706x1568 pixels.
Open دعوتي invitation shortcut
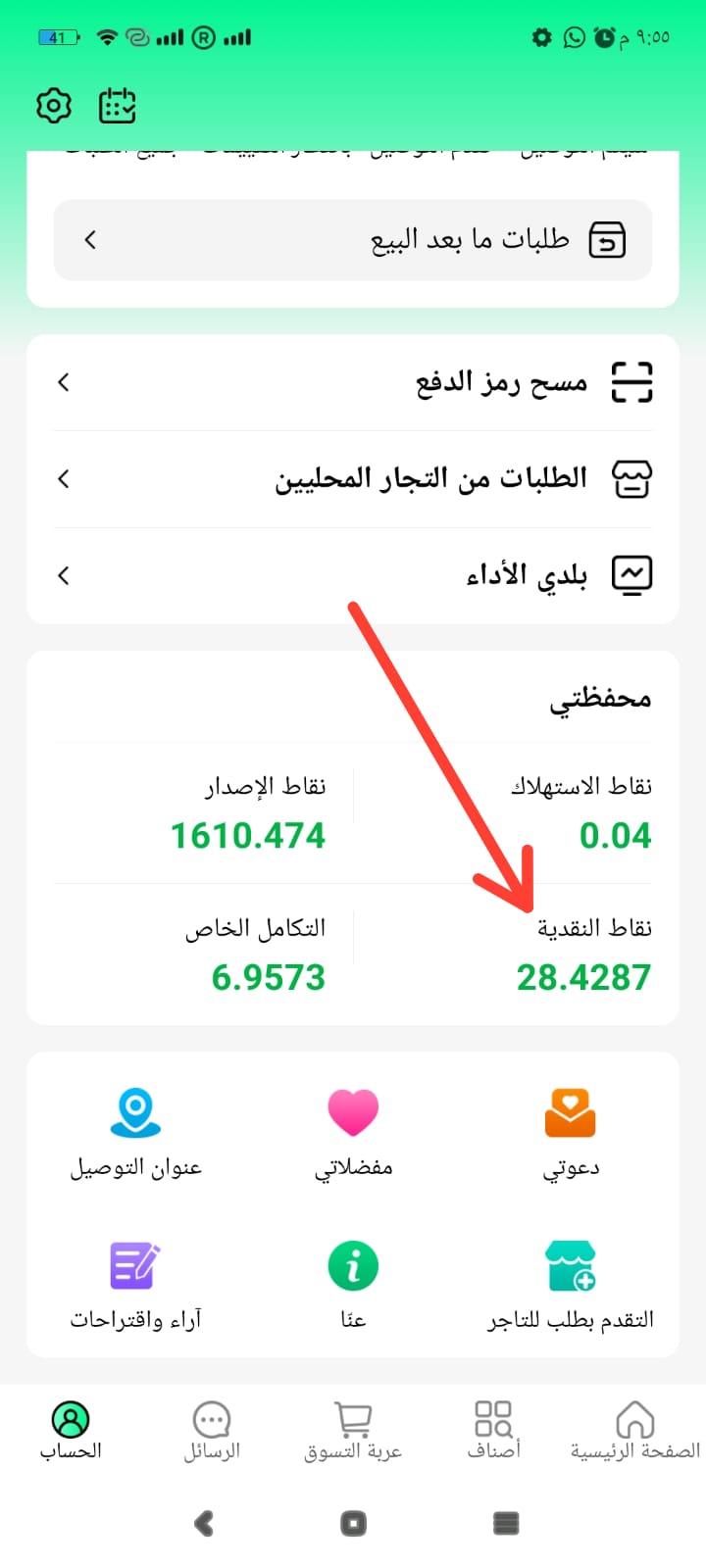pyautogui.click(x=570, y=1132)
